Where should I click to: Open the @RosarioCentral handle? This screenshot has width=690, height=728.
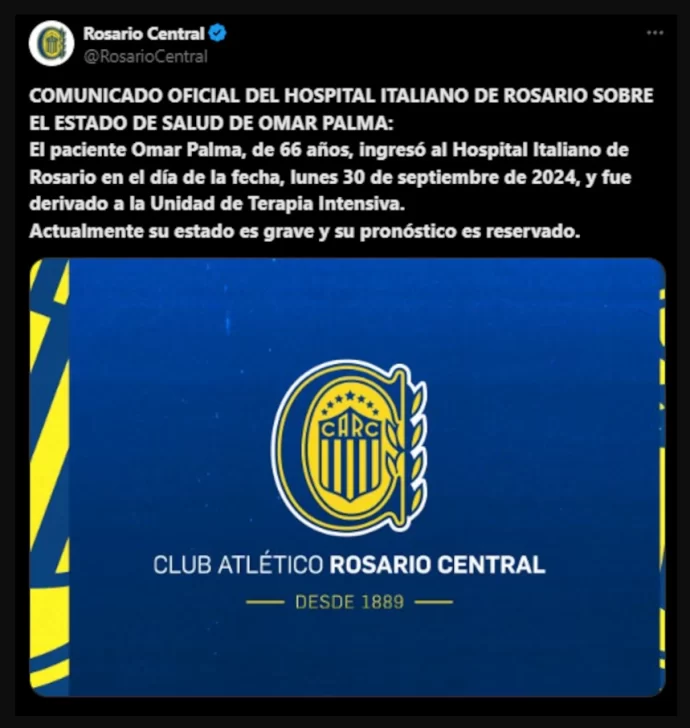[x=145, y=57]
